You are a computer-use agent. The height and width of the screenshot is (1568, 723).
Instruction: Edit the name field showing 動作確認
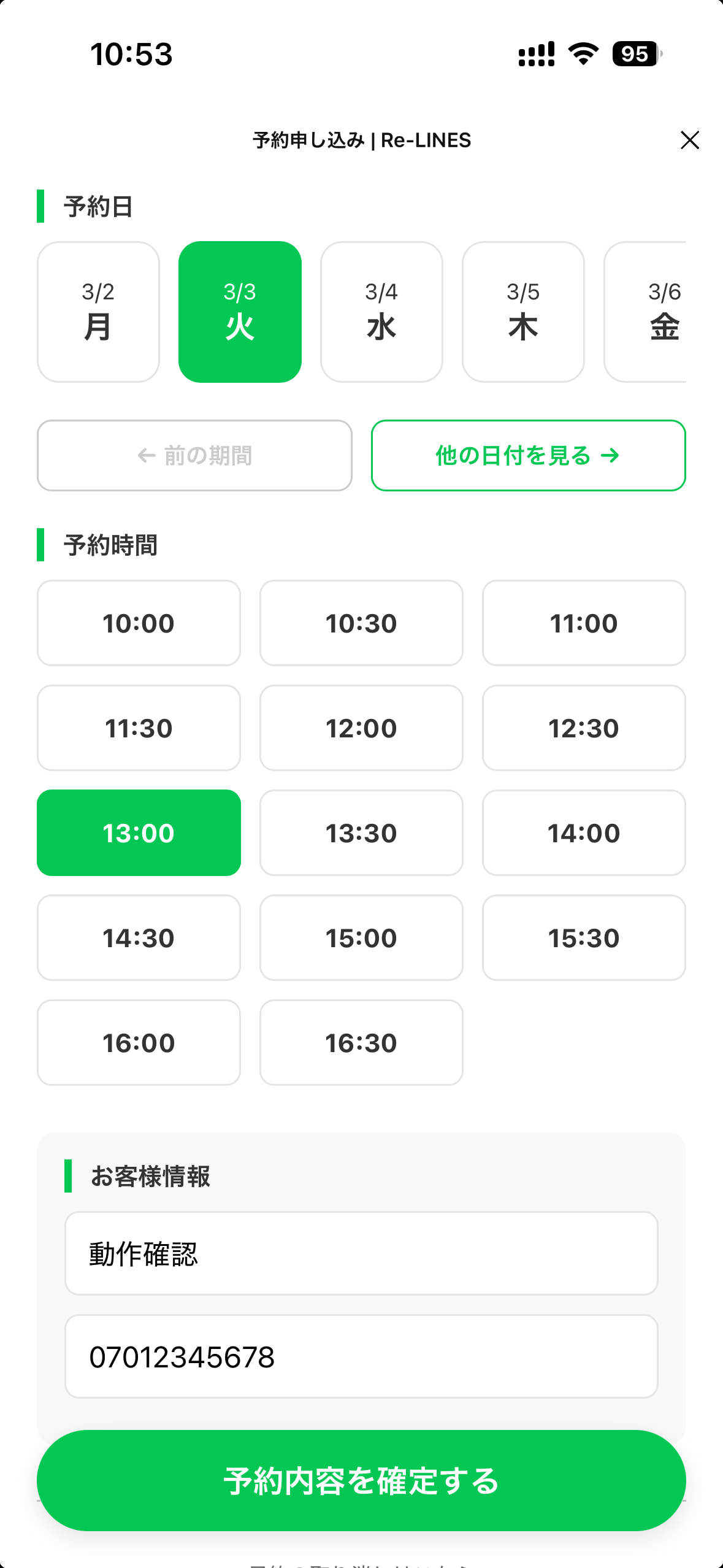point(361,1251)
